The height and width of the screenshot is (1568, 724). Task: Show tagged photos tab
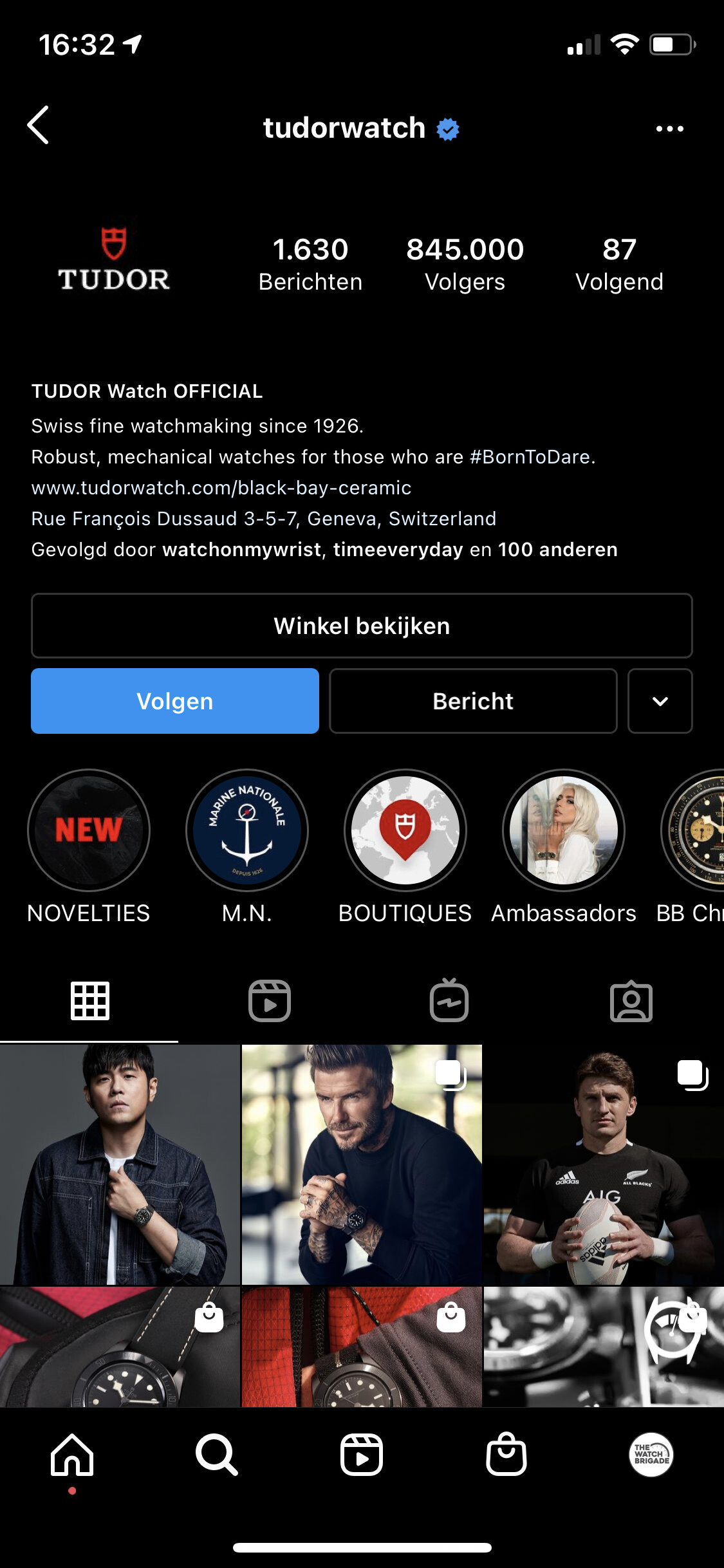[631, 1001]
